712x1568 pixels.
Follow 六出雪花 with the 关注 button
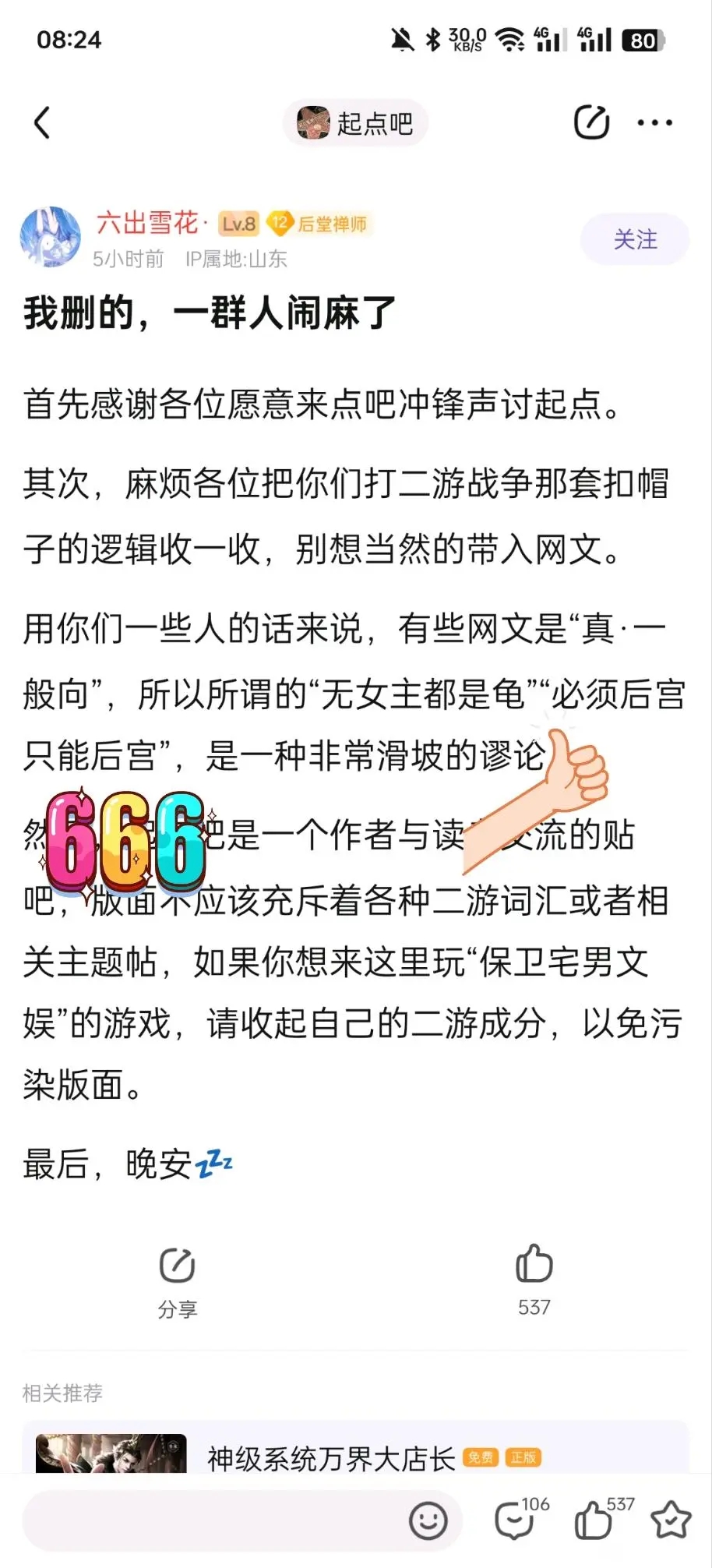coord(635,239)
